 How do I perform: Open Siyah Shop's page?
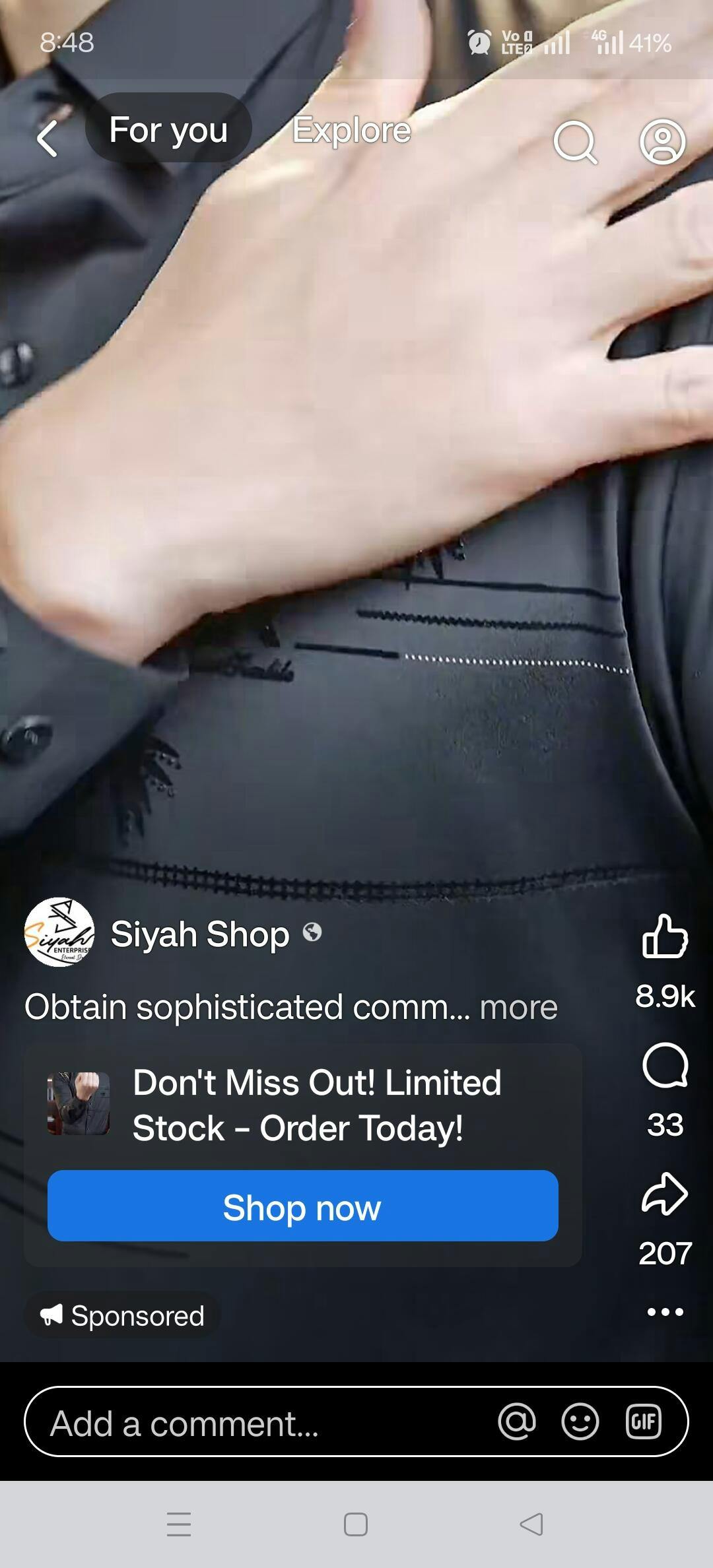[x=199, y=934]
